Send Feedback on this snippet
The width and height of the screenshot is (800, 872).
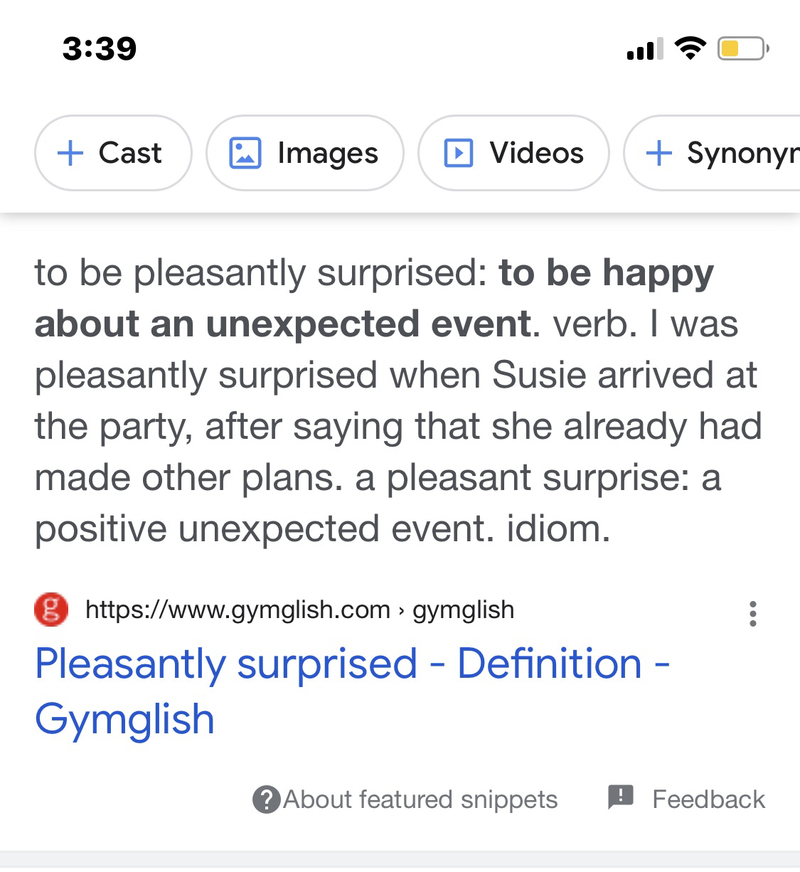tap(687, 799)
